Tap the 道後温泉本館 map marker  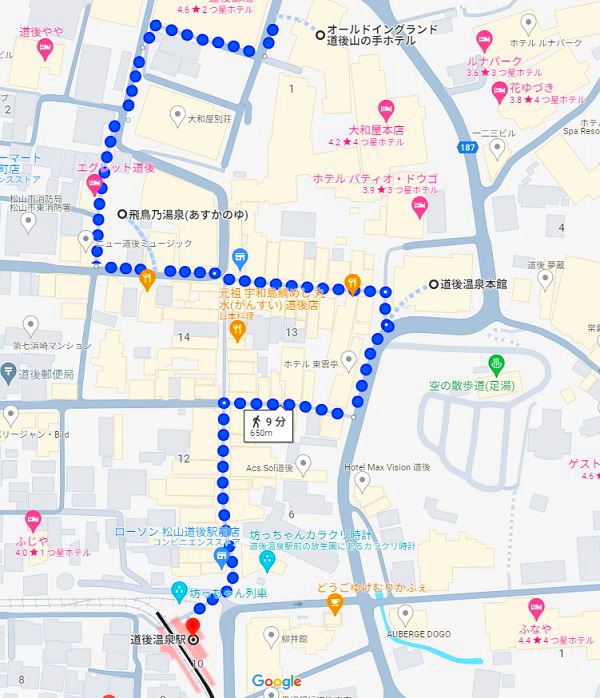coord(433,284)
